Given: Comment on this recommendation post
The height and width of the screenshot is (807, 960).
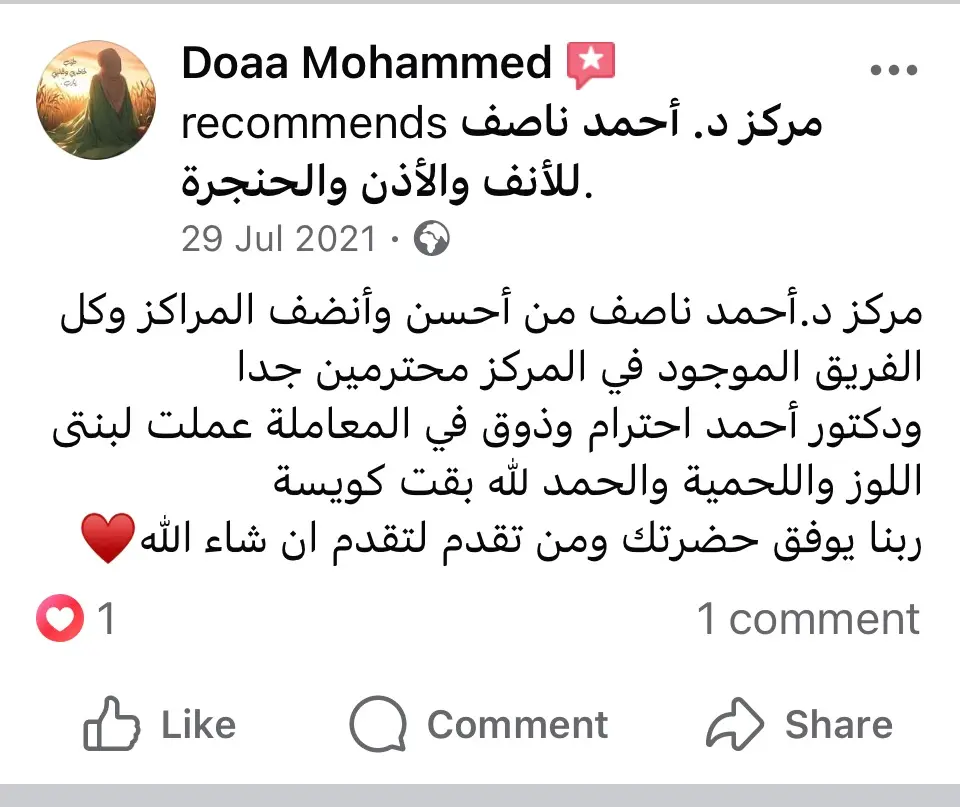Looking at the screenshot, I should pyautogui.click(x=480, y=724).
